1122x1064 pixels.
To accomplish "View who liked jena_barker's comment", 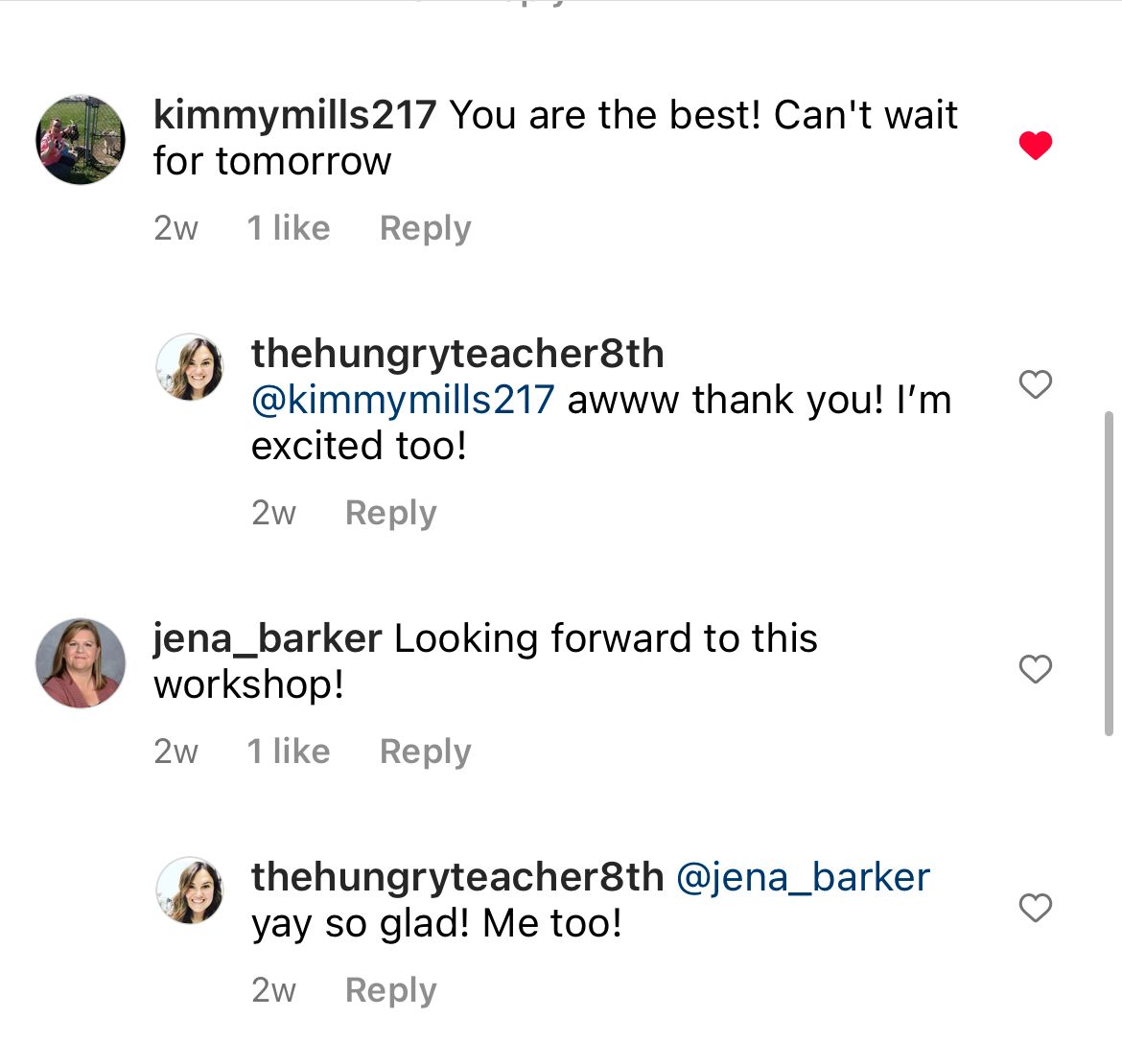I will pyautogui.click(x=288, y=752).
